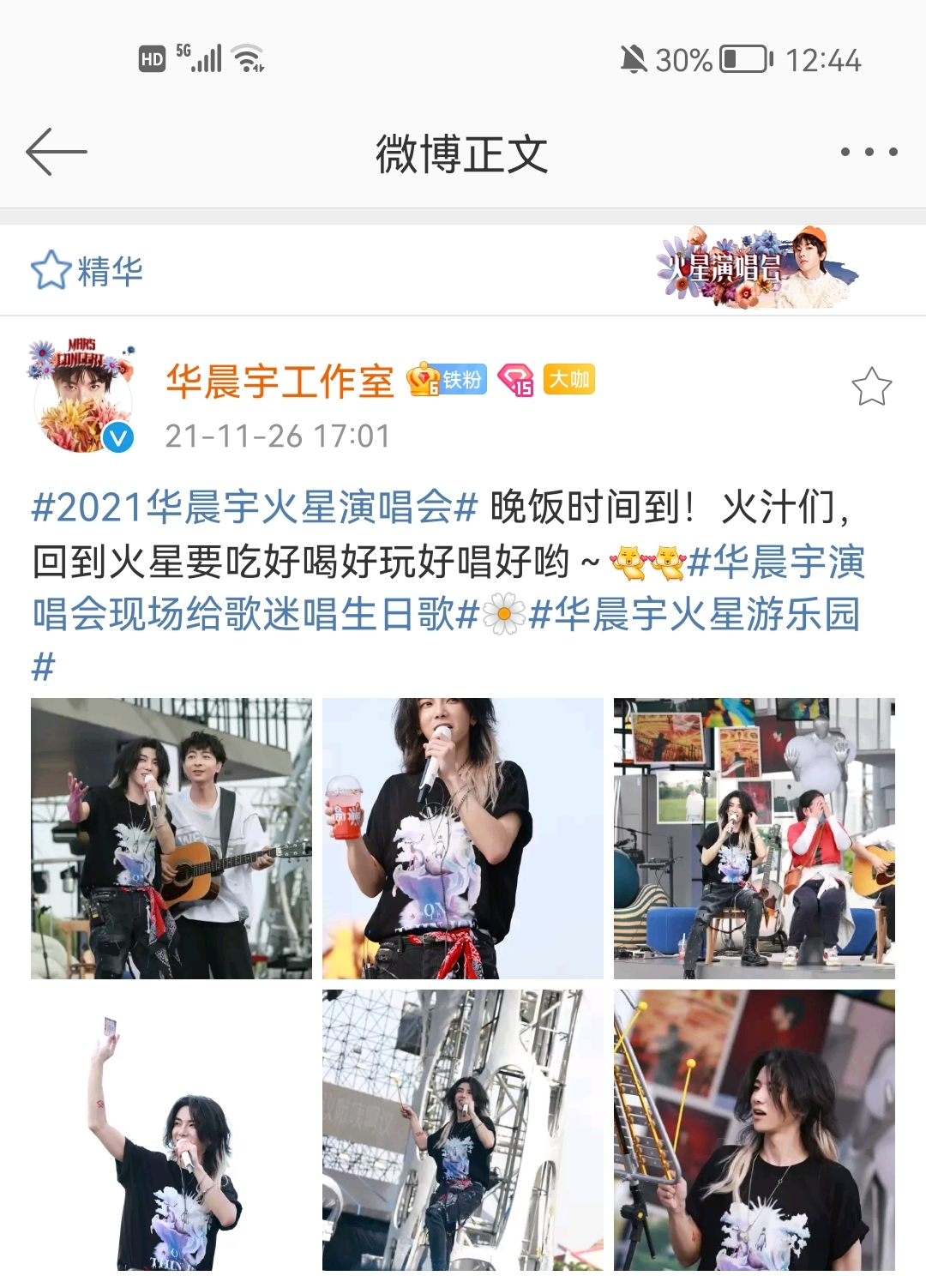926x1288 pixels.
Task: Tap the 精华 star badge icon
Action: [x=50, y=269]
